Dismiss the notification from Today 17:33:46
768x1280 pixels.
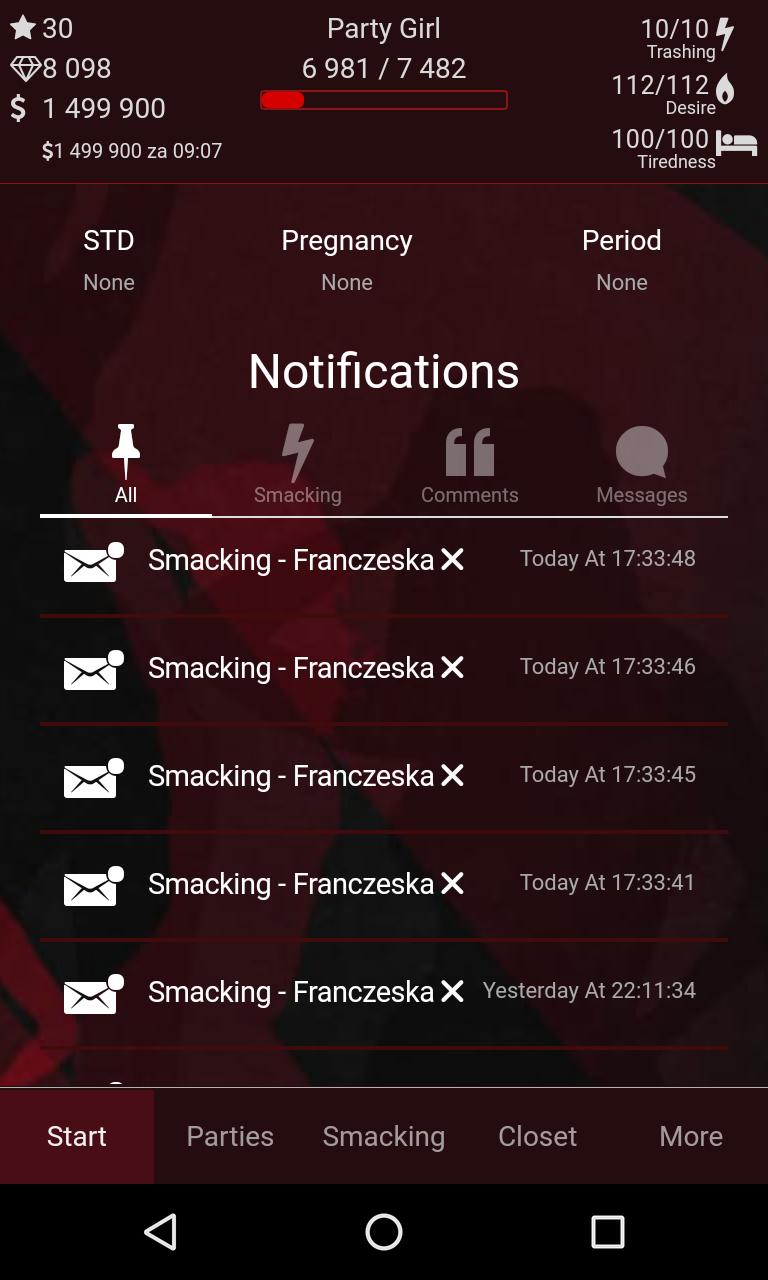click(452, 668)
